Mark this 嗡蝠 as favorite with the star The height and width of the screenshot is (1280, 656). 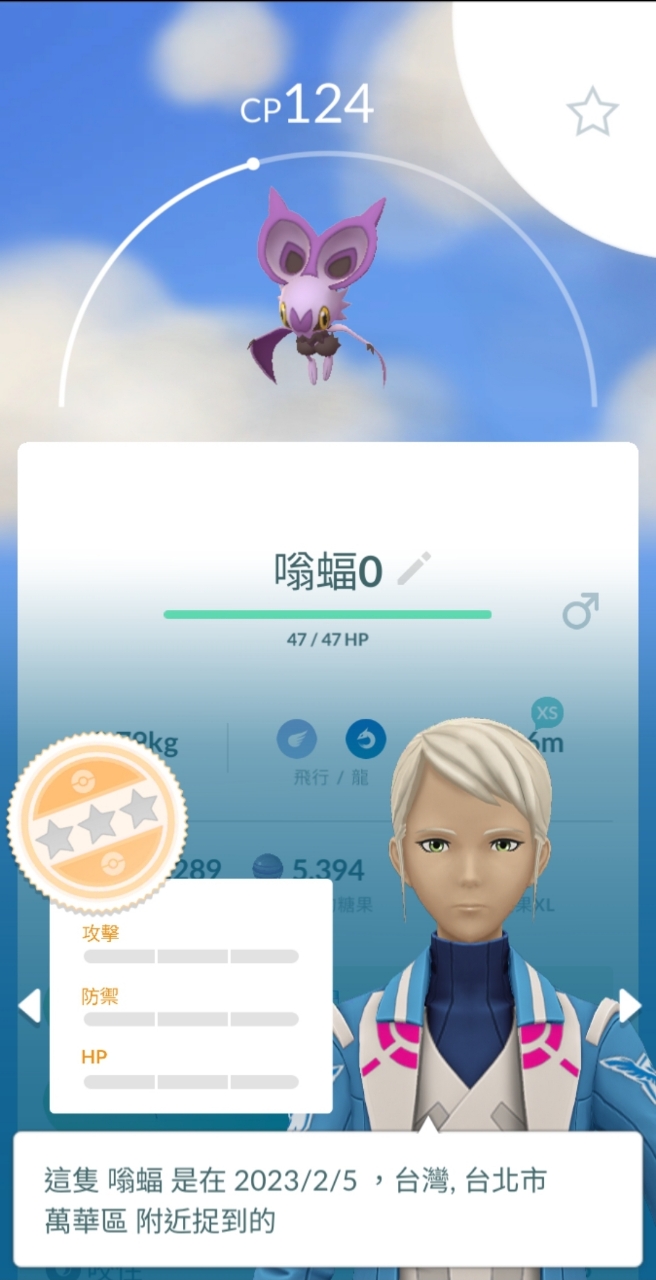(592, 113)
